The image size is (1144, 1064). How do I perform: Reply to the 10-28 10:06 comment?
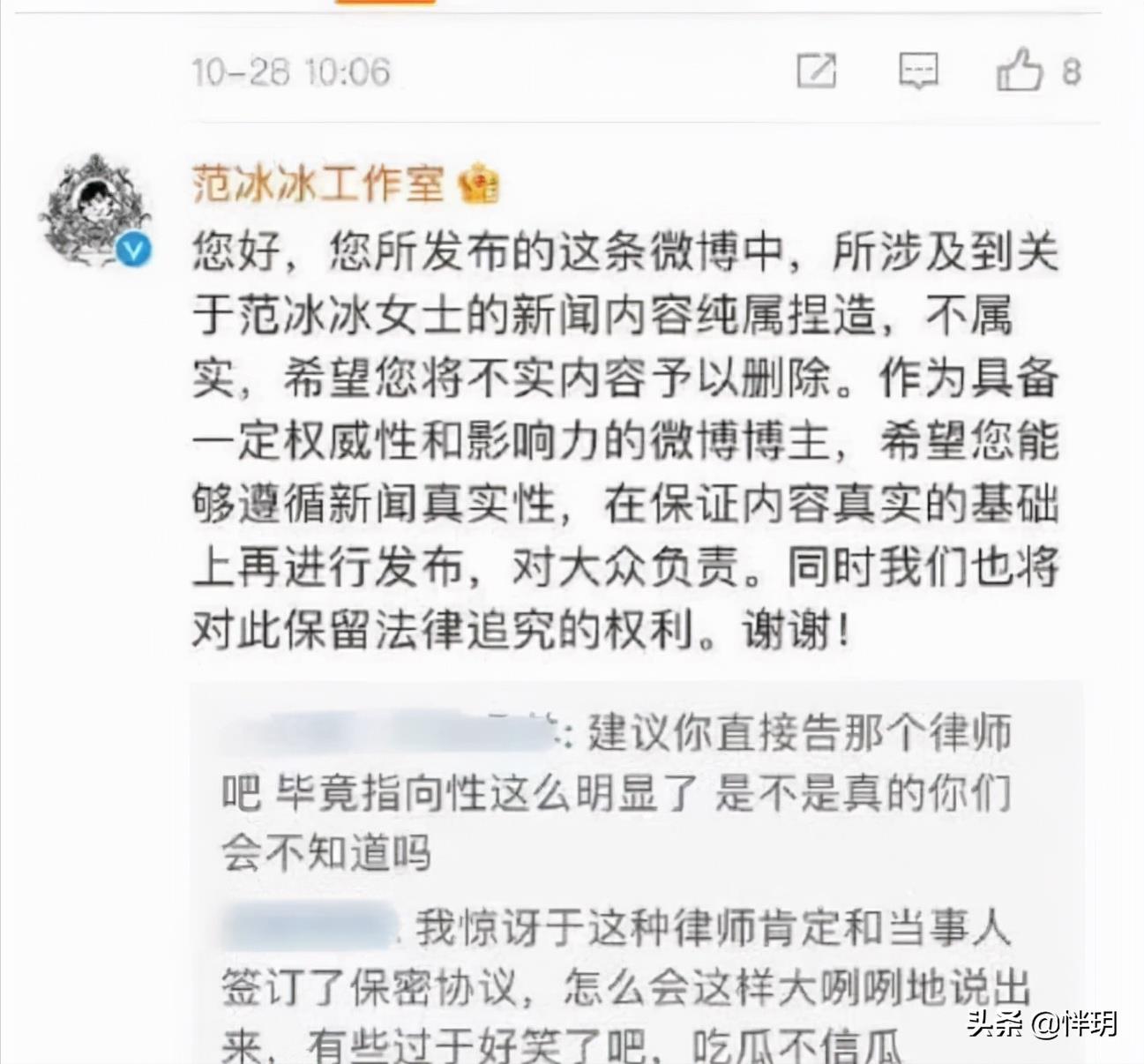(917, 71)
